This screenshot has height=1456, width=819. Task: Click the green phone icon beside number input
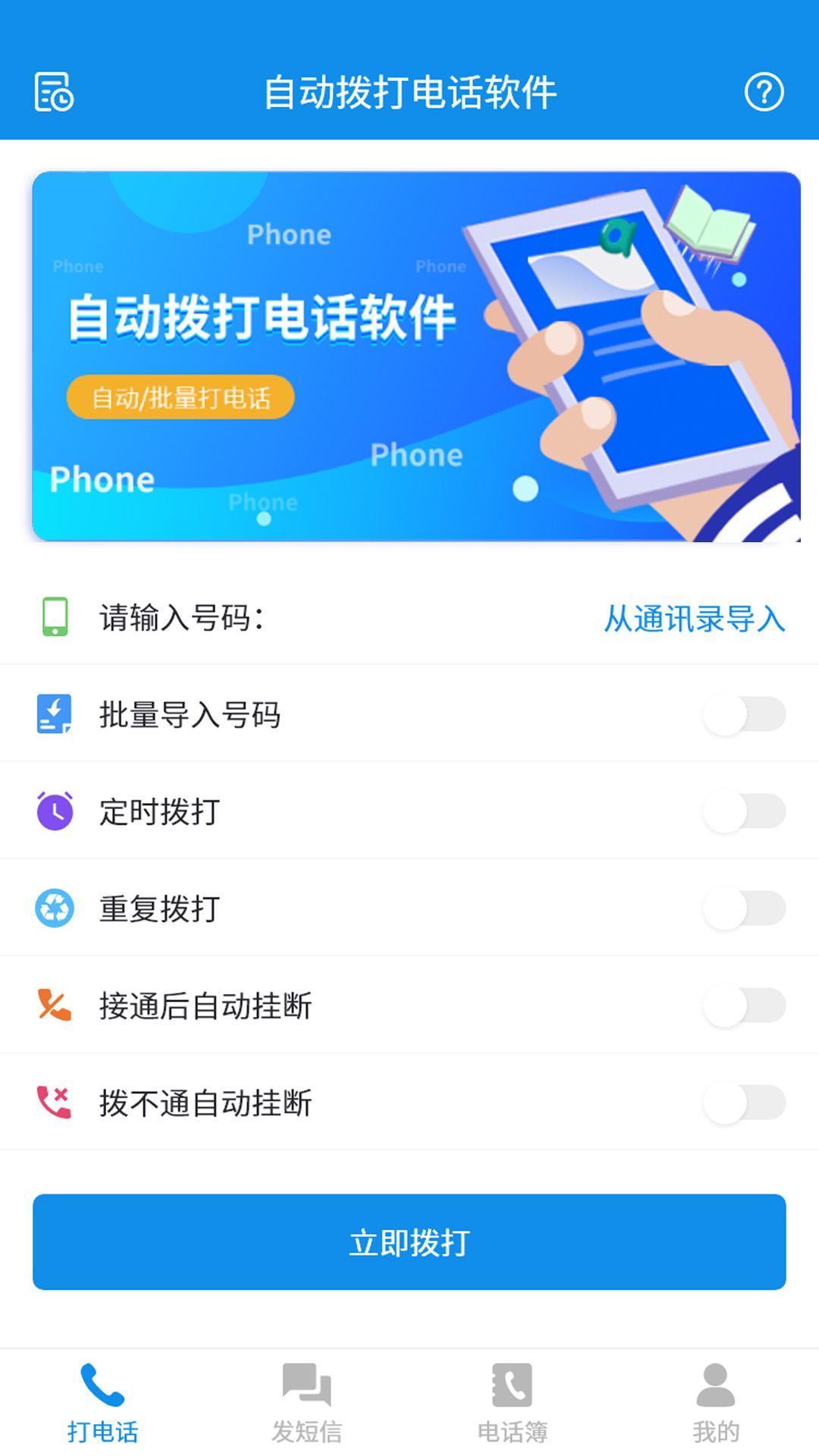(53, 617)
